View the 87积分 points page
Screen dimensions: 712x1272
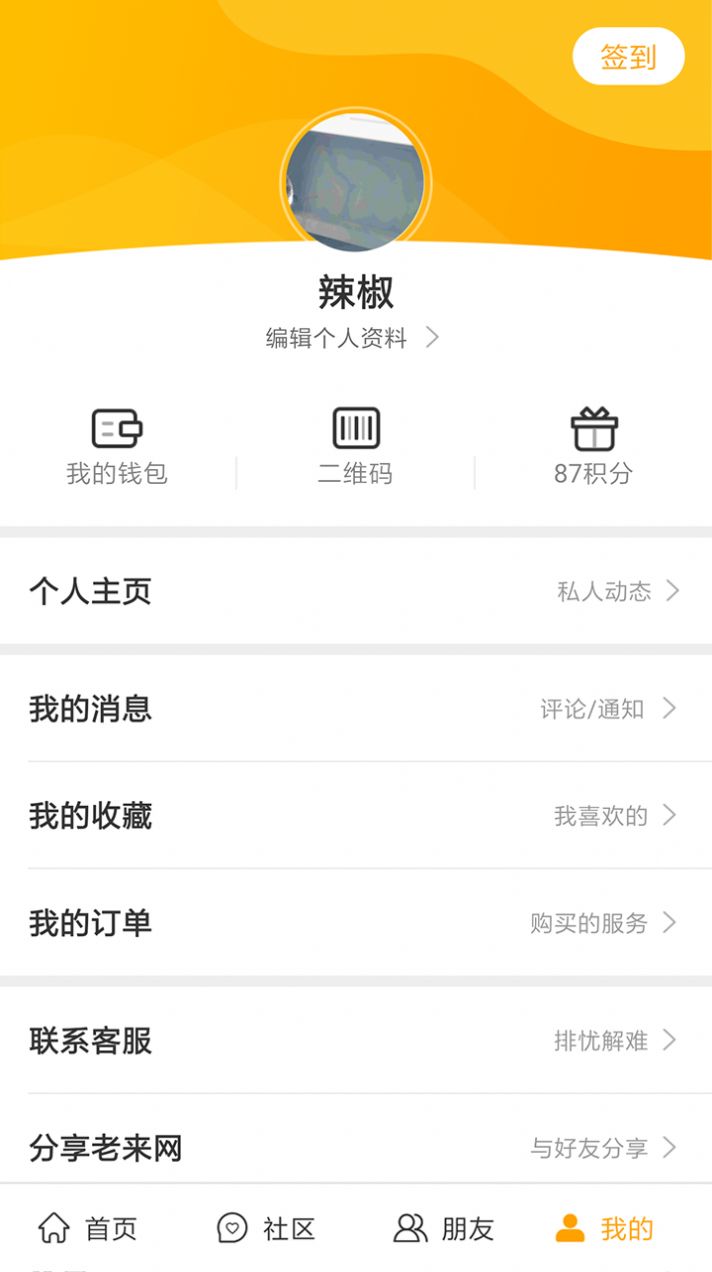(x=593, y=447)
